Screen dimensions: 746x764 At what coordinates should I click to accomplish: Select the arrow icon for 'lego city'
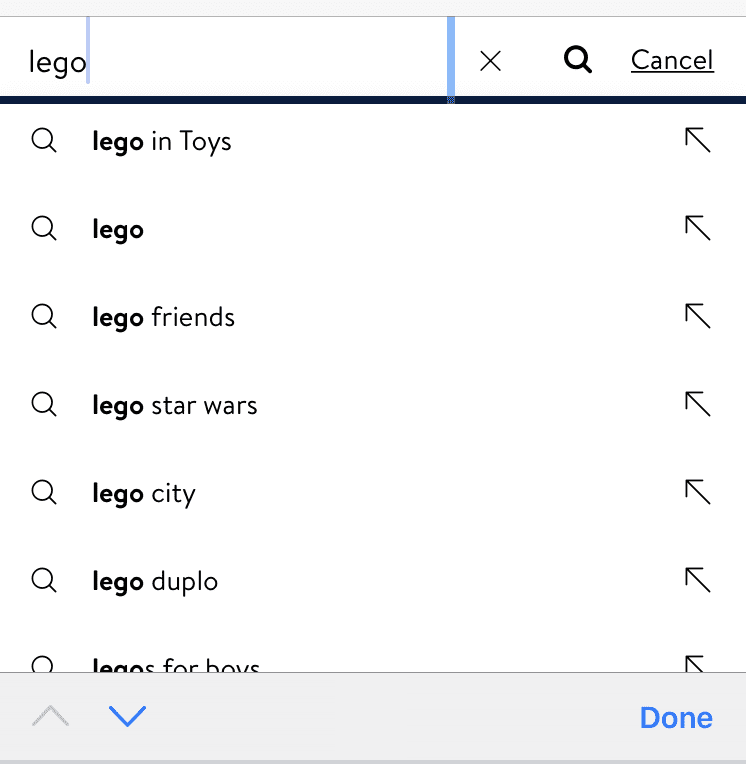pos(698,492)
